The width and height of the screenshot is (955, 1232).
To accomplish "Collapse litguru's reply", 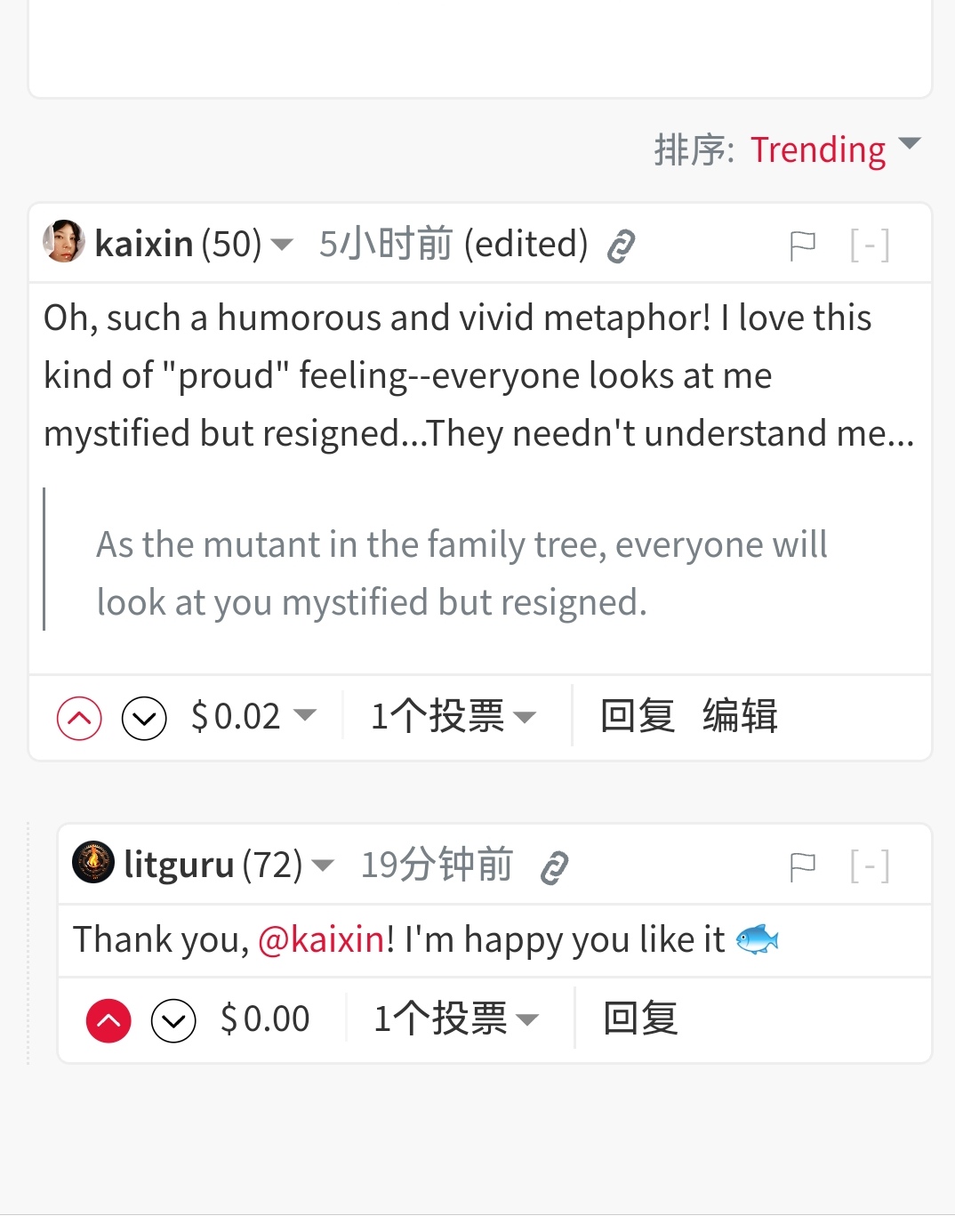I will (x=869, y=866).
